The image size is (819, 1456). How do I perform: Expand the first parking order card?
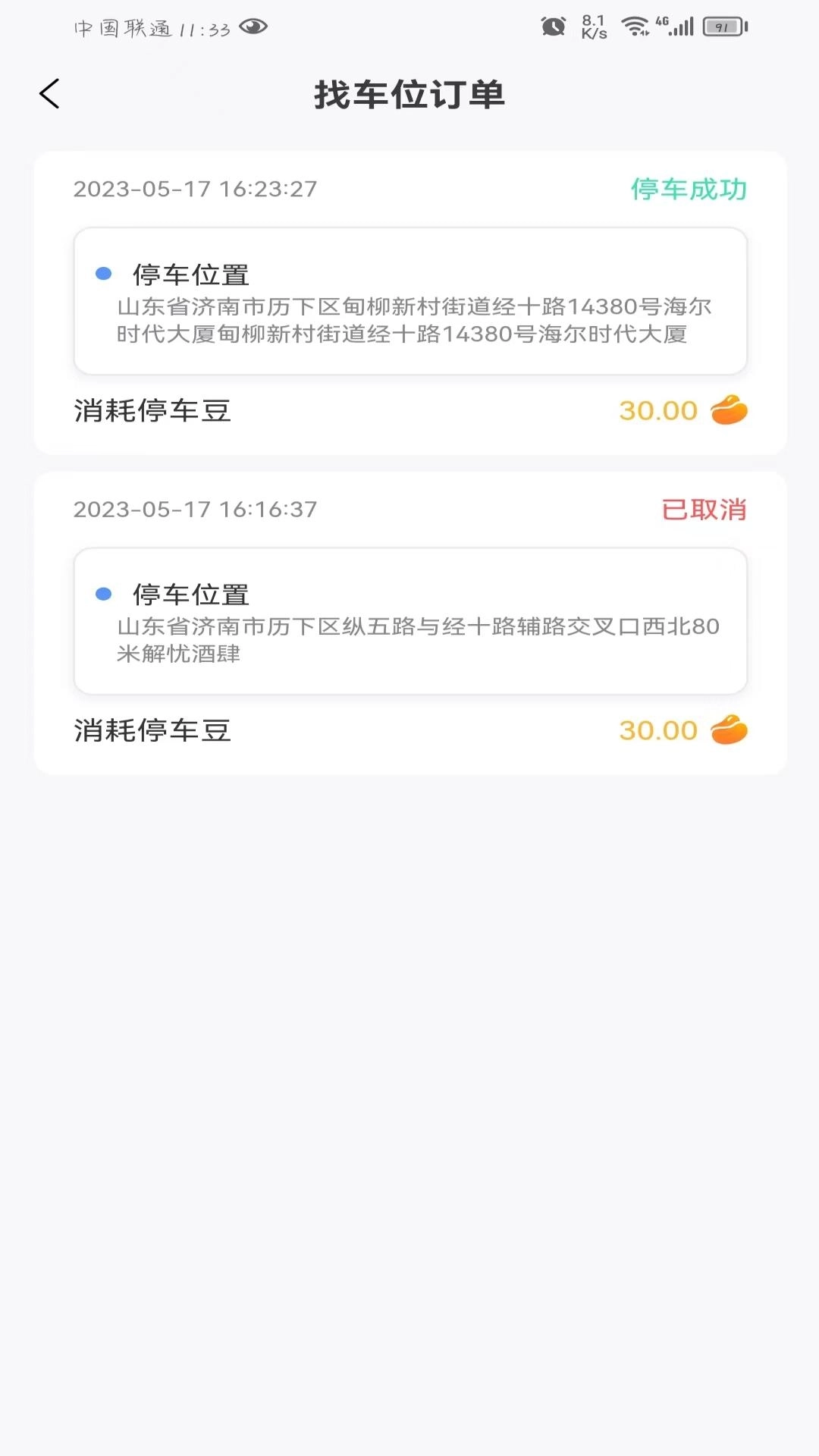[409, 300]
